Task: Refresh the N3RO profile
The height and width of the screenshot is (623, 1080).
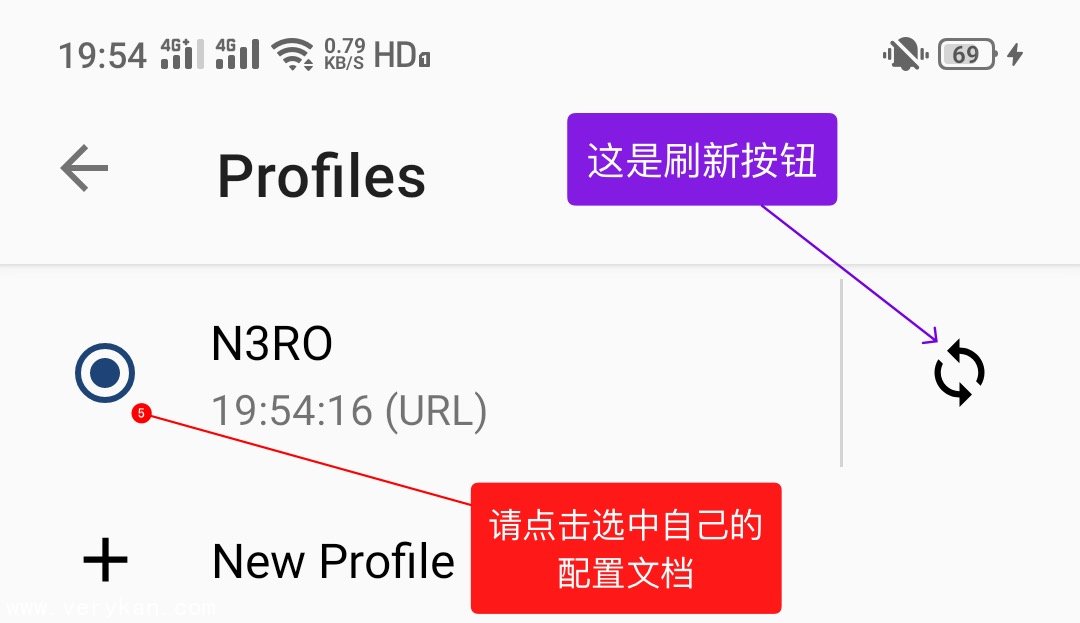Action: 959,373
